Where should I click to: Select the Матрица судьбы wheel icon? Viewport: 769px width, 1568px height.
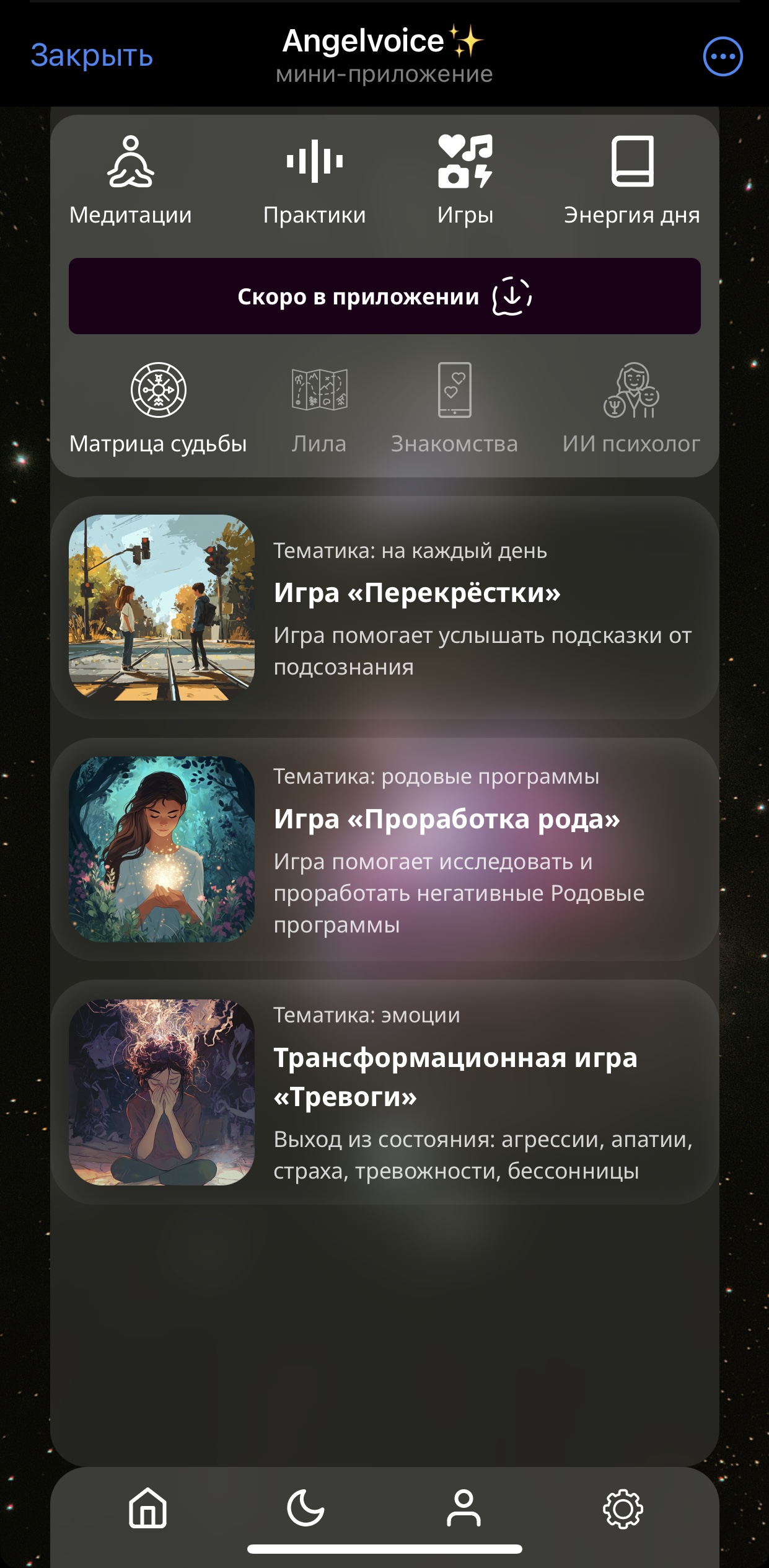(x=158, y=391)
